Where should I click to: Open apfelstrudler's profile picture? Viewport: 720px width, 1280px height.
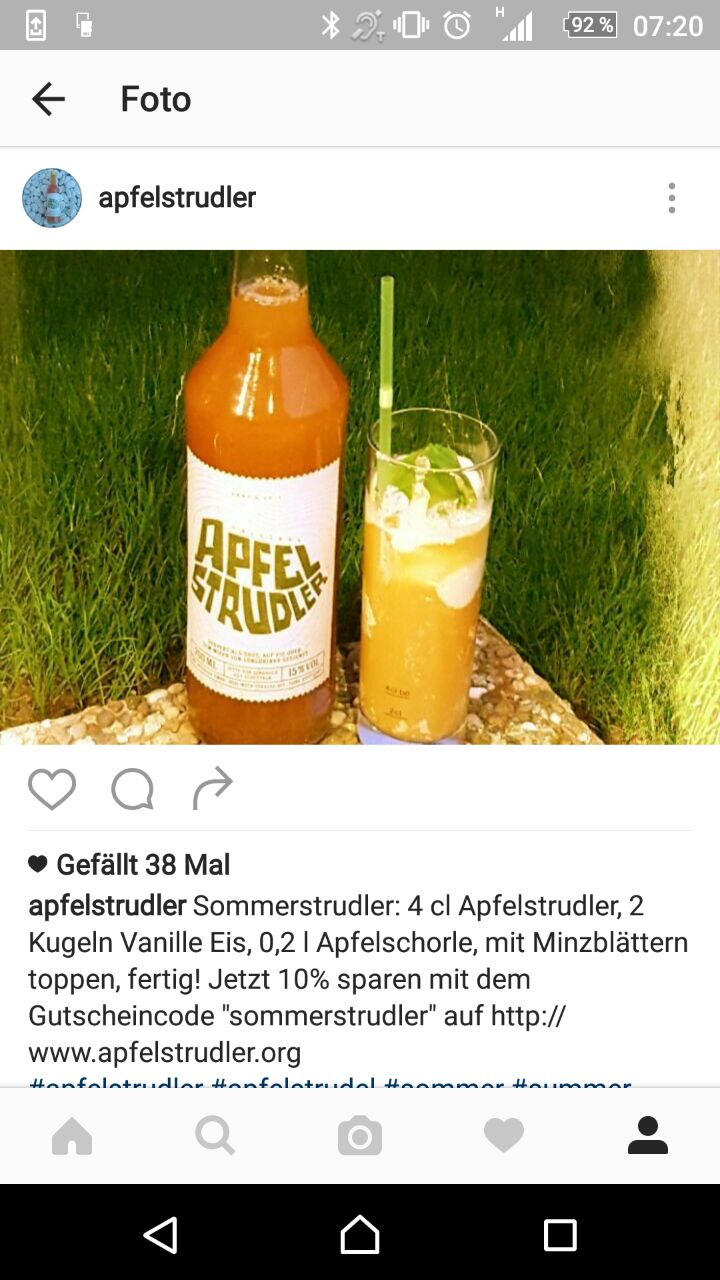(x=52, y=198)
